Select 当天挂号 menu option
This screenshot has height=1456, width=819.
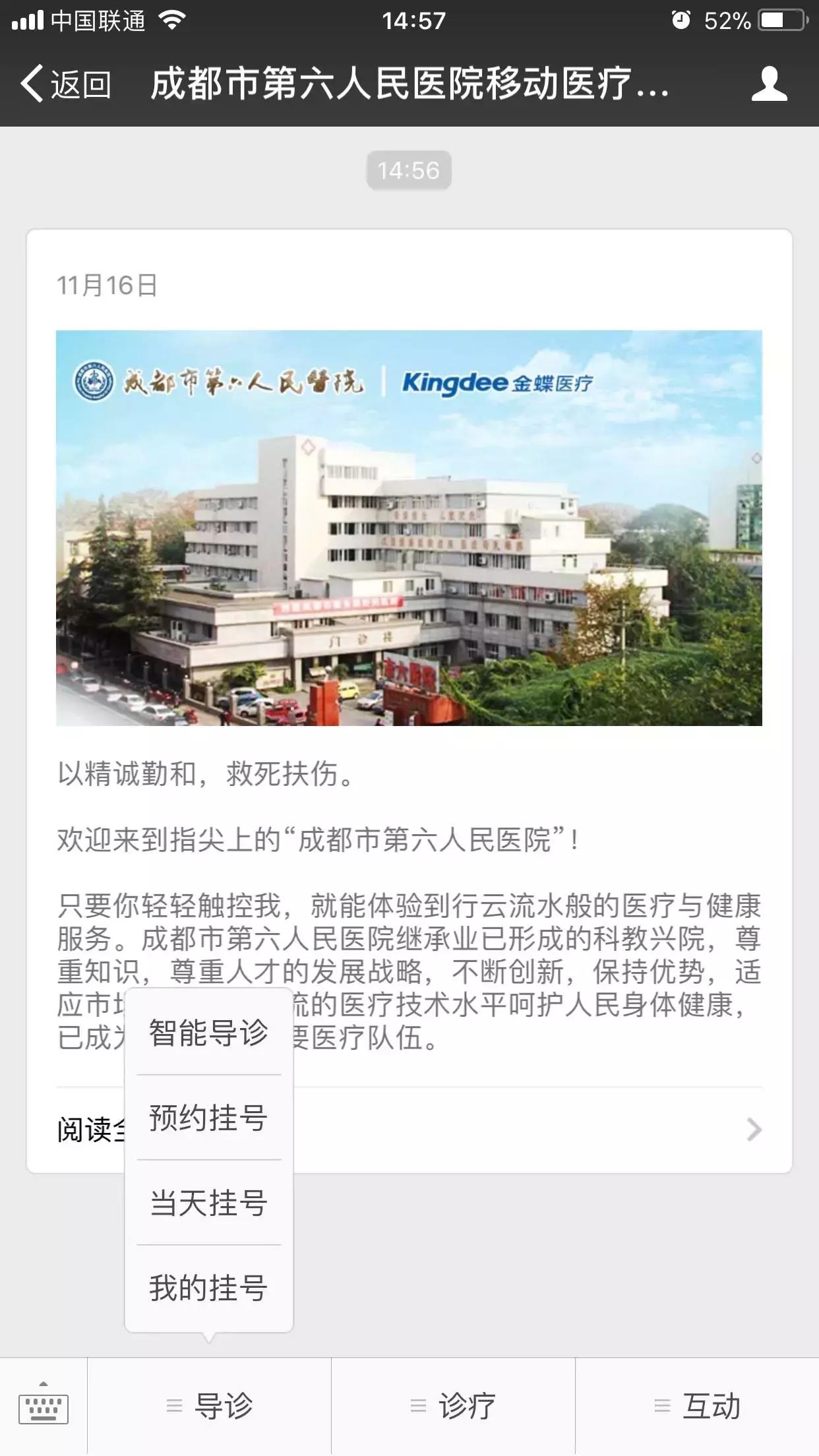click(x=208, y=1203)
